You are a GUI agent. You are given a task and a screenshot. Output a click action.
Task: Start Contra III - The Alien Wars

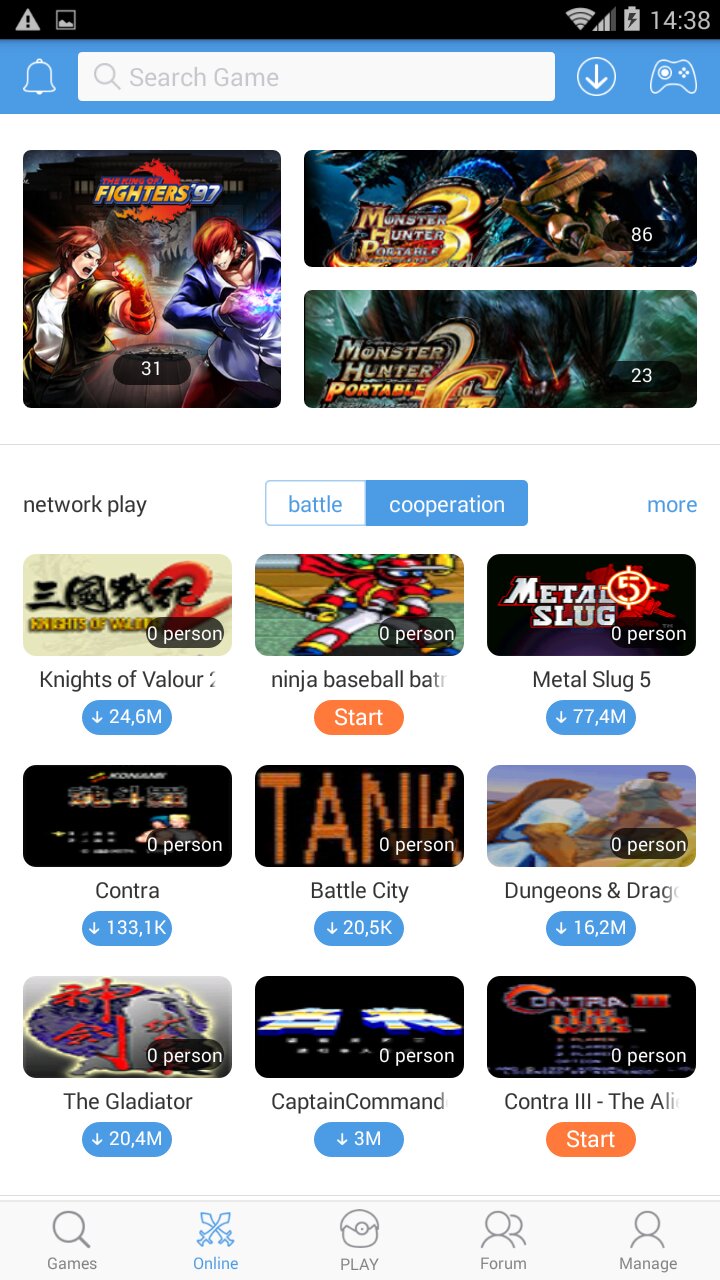[591, 1139]
